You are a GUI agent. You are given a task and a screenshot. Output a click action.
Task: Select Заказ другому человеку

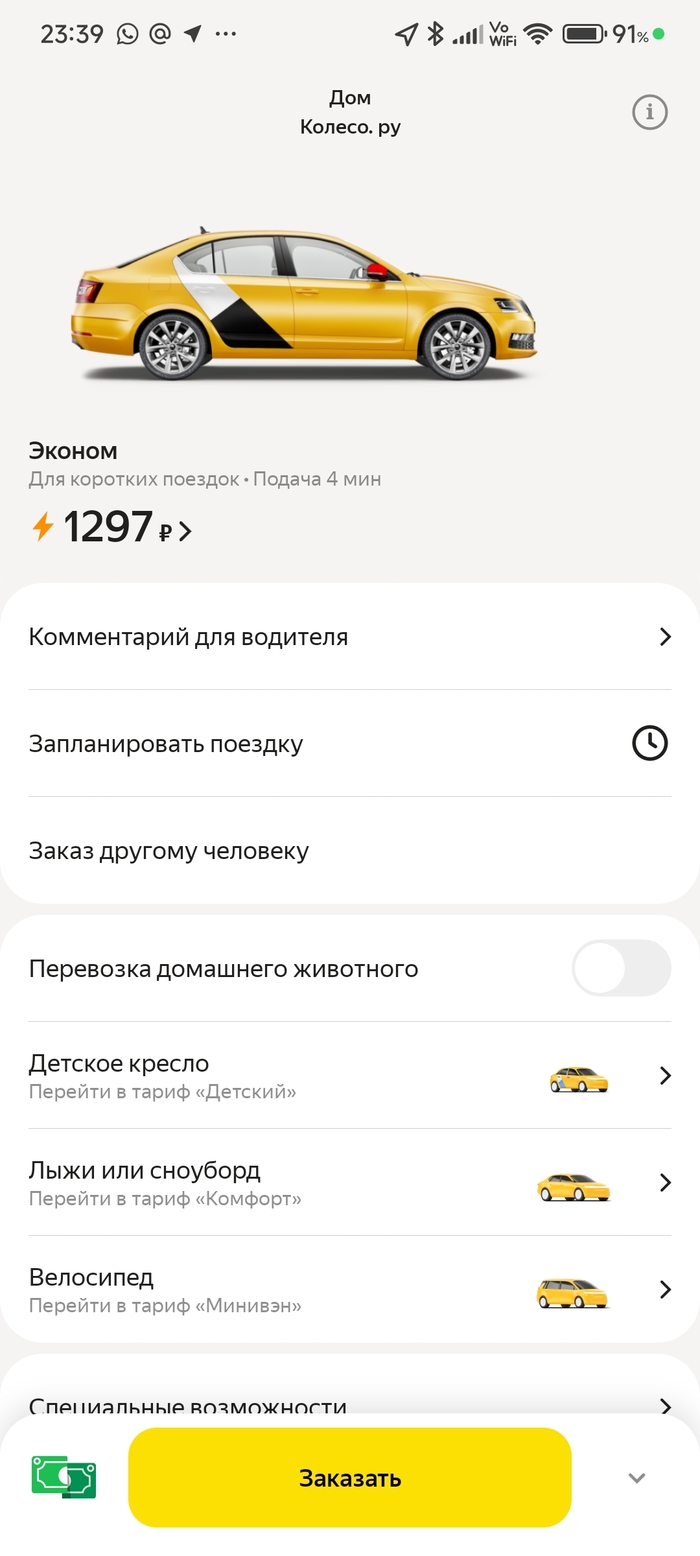(x=349, y=851)
